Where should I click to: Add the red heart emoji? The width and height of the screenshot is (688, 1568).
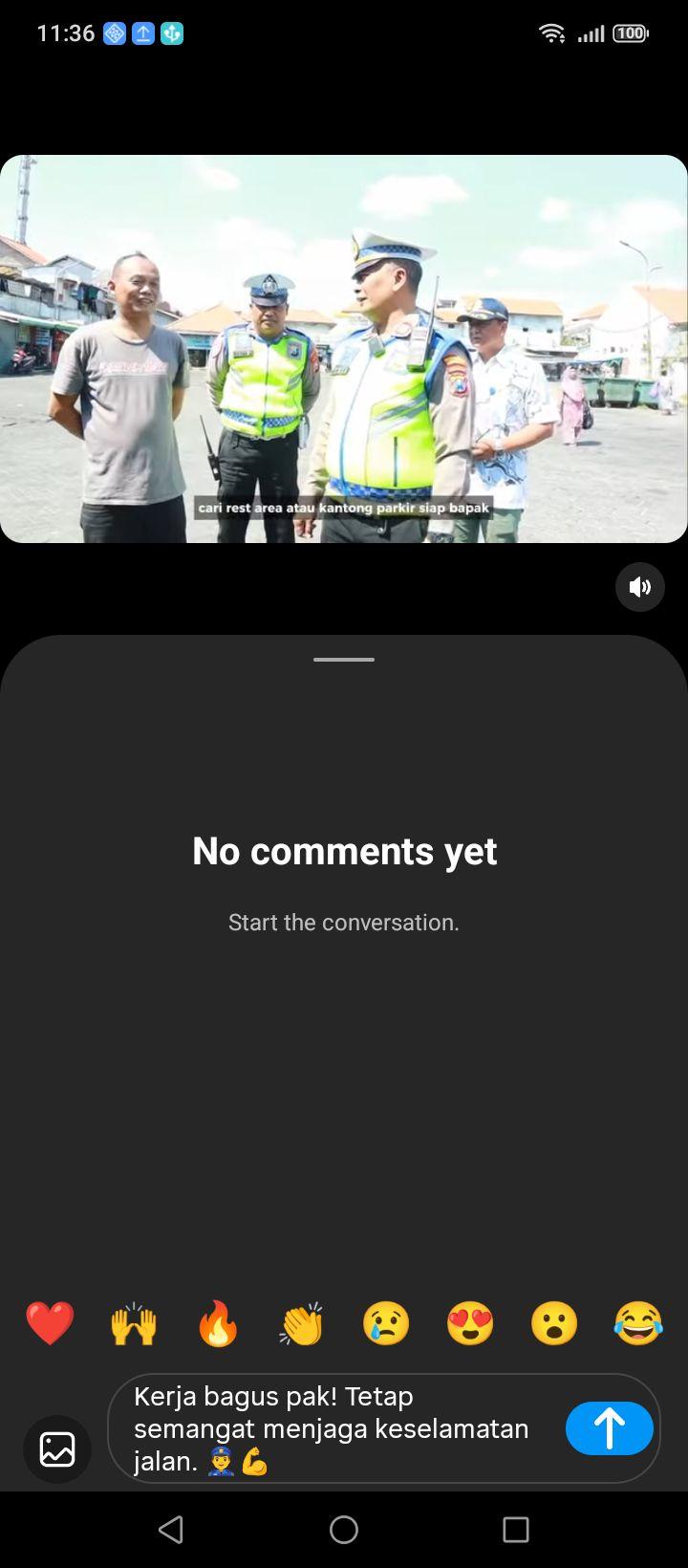[x=50, y=1324]
